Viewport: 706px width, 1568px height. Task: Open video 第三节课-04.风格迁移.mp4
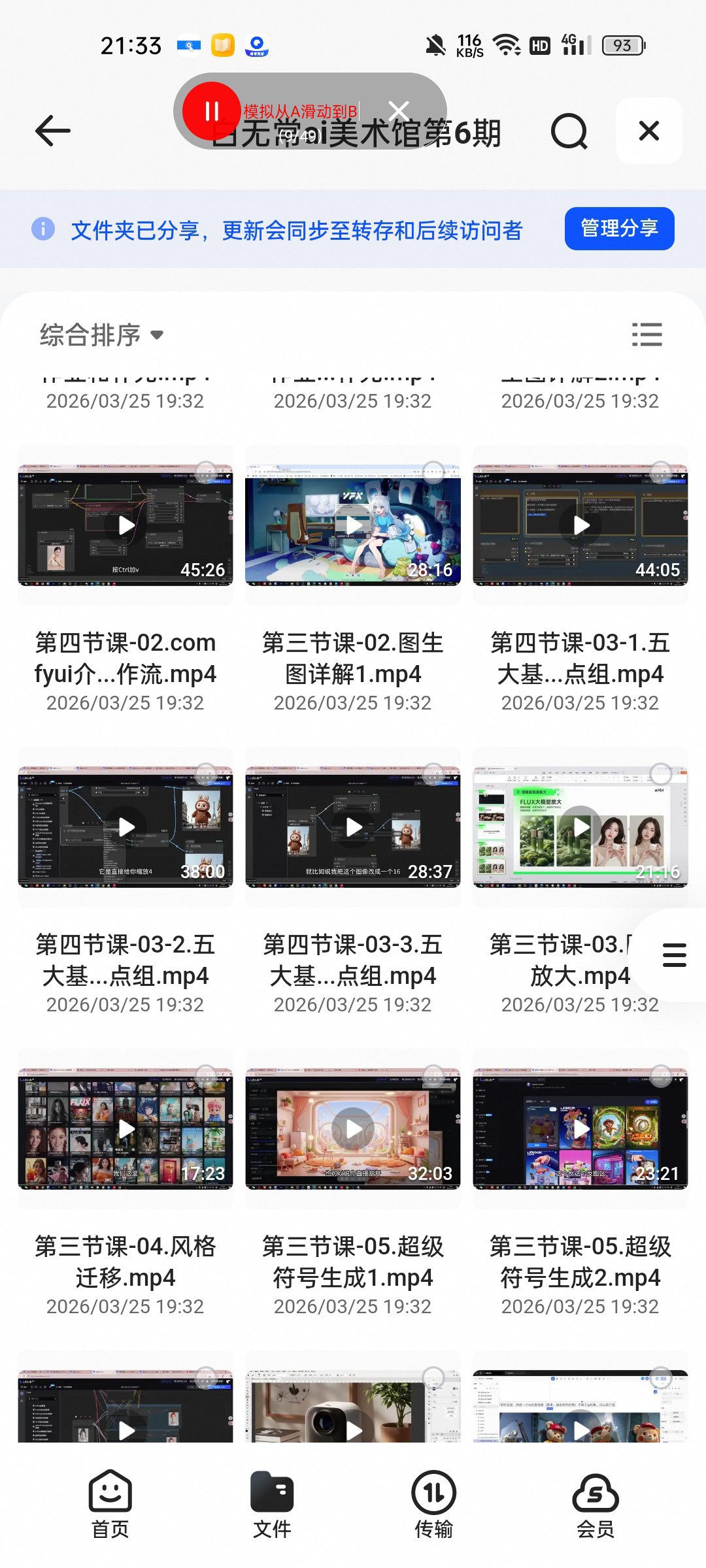126,1129
